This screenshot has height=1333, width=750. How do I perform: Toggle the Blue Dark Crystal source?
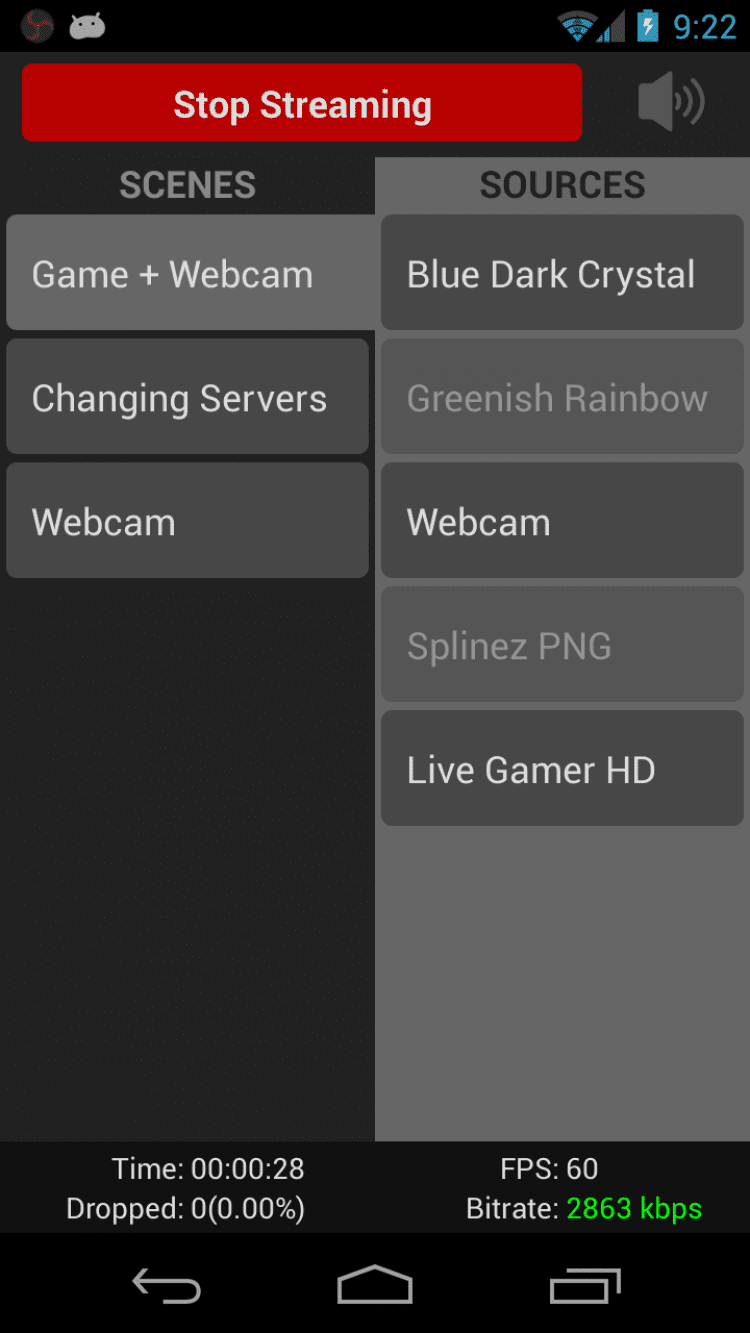562,273
